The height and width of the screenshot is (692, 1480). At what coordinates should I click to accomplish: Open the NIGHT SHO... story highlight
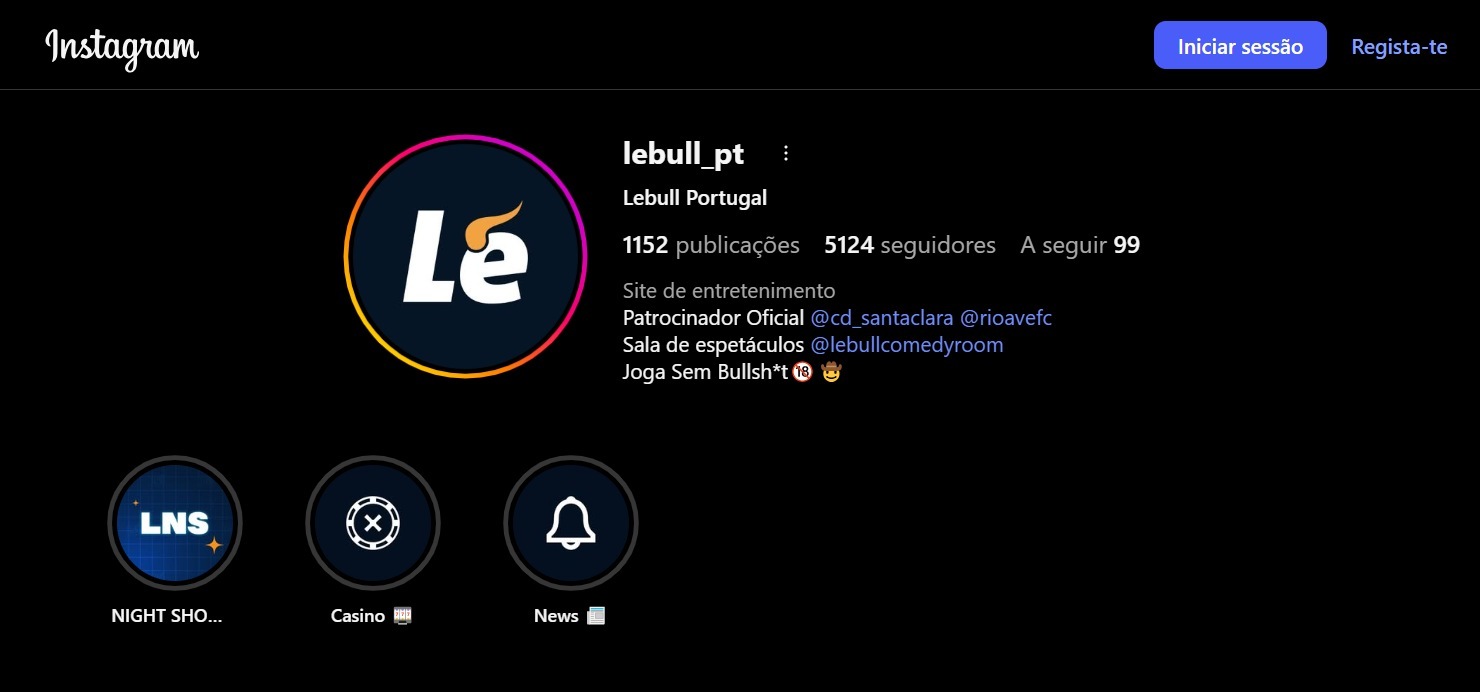[x=175, y=523]
